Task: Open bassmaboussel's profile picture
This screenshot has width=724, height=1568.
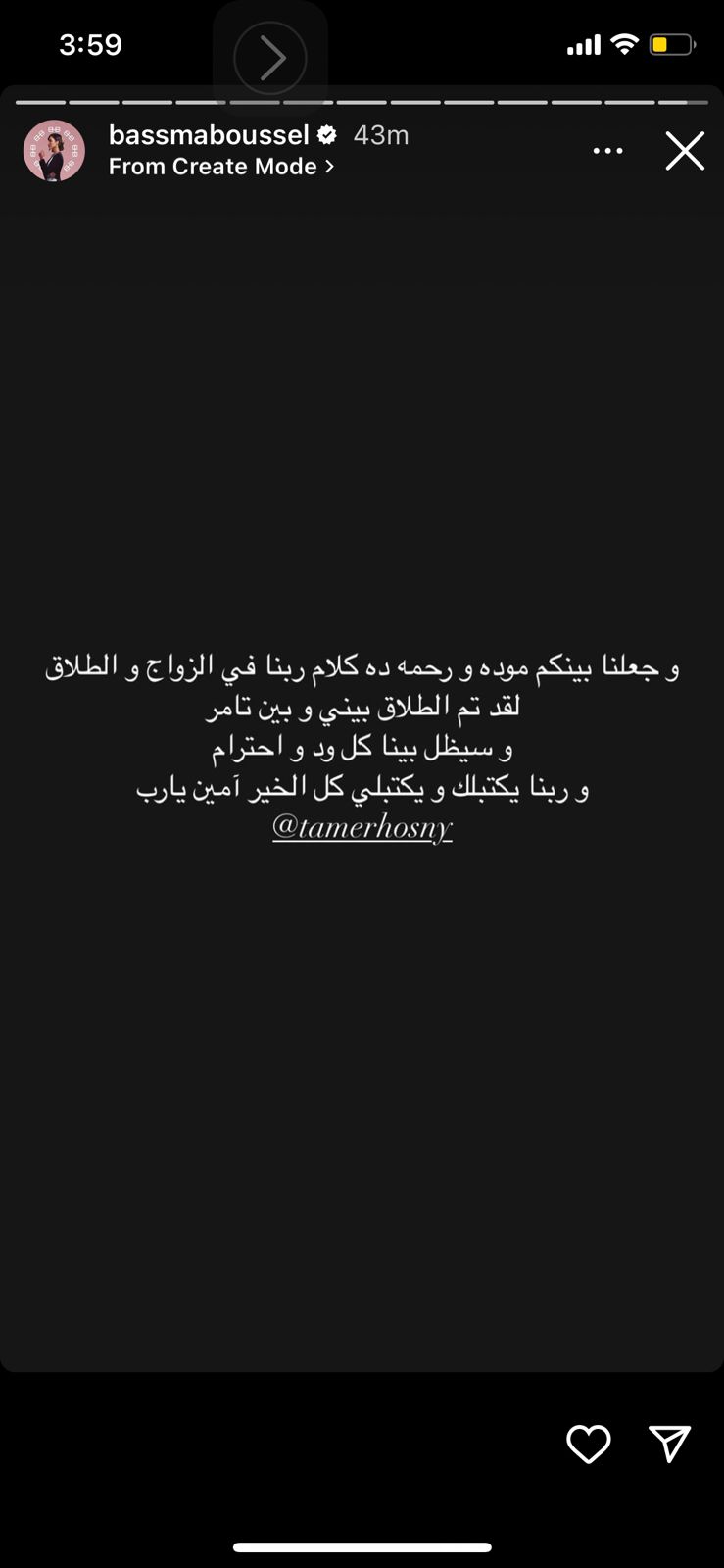Action: tap(54, 151)
